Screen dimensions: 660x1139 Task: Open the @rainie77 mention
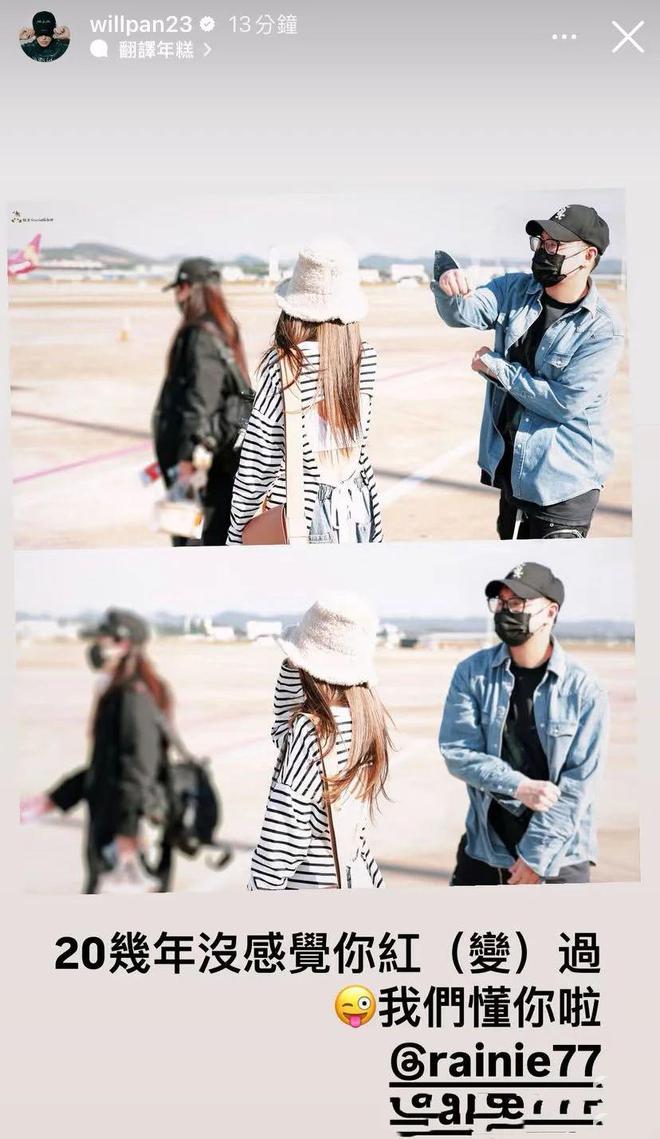coord(496,1061)
